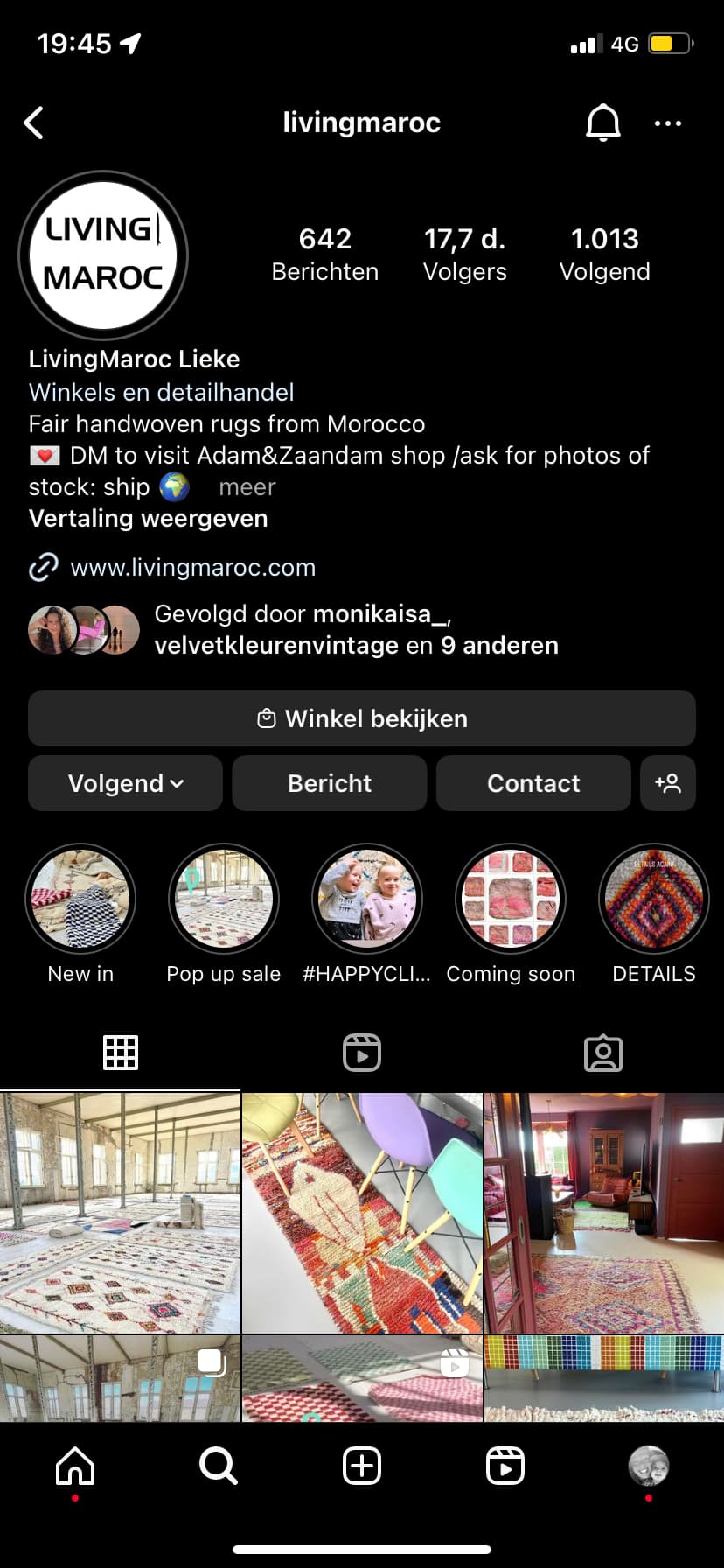Open the three-dot overflow menu
724x1568 pixels.
(x=668, y=123)
